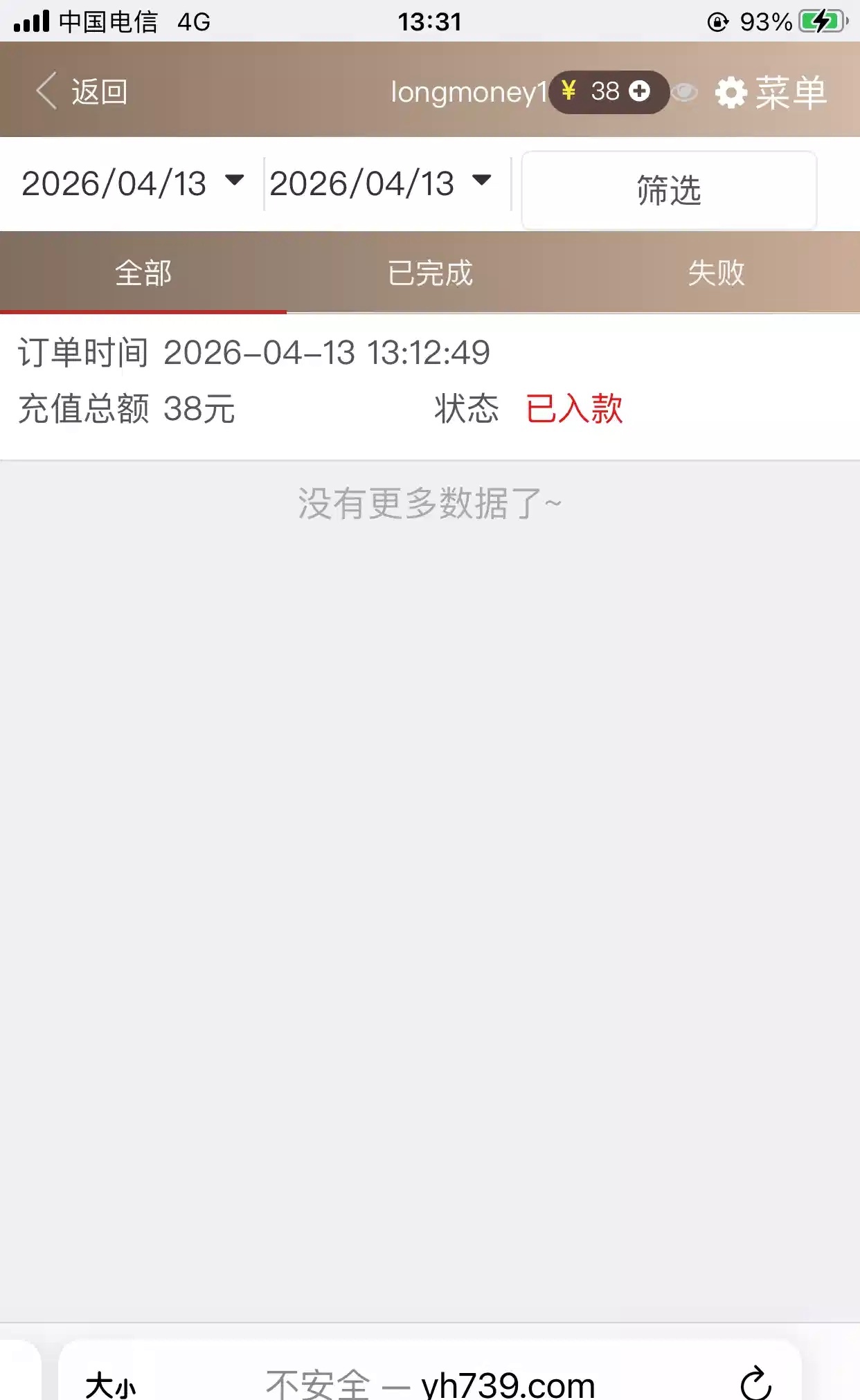
Task: Switch to the 失败 tab
Action: pos(716,273)
